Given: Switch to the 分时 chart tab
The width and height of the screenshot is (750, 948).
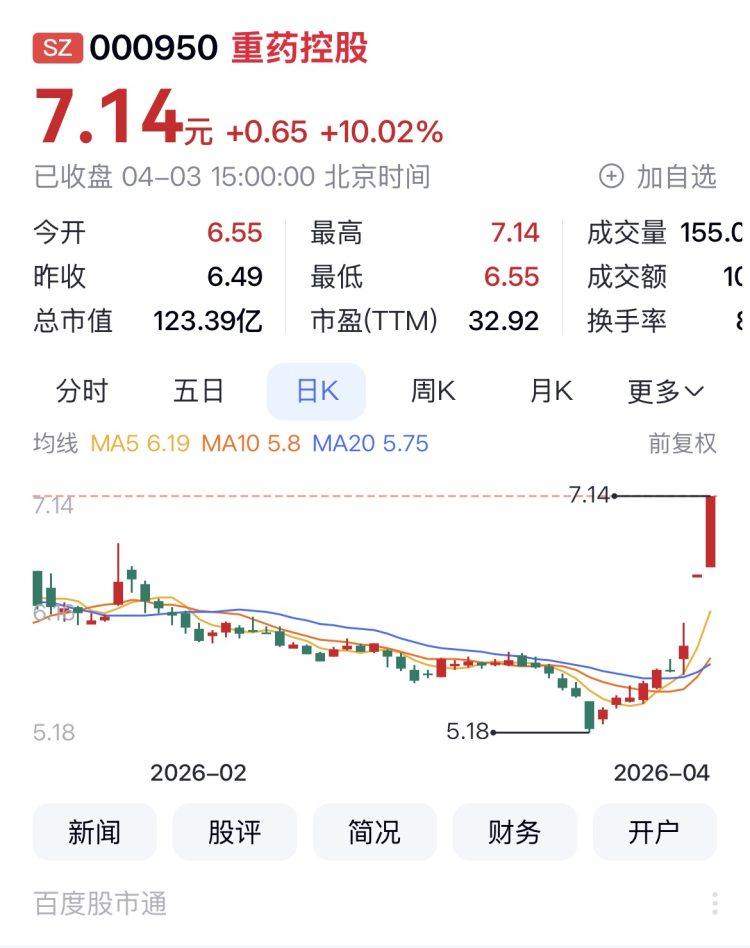Looking at the screenshot, I should [x=82, y=391].
